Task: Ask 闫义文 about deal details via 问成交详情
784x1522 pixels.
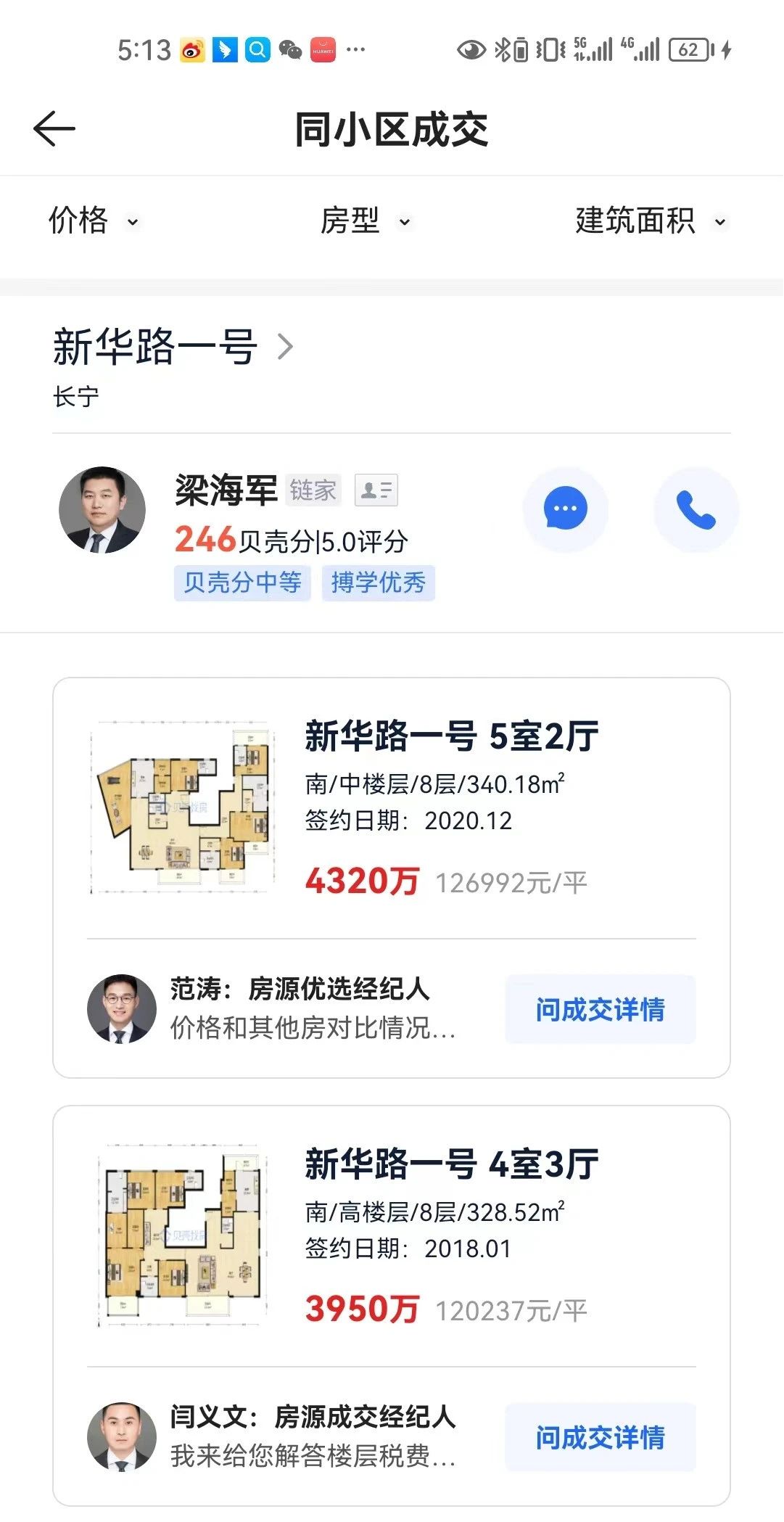Action: [600, 1437]
